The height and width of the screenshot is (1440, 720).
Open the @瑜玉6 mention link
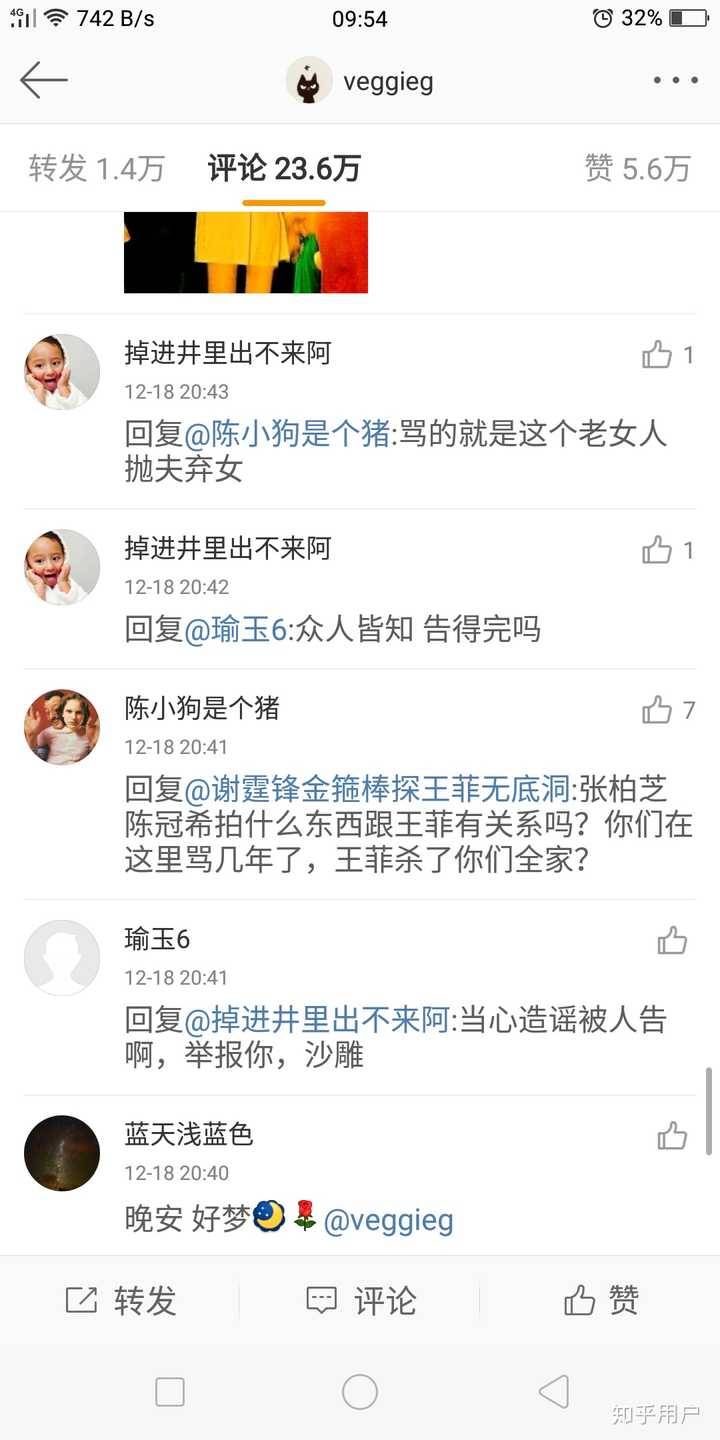(236, 630)
